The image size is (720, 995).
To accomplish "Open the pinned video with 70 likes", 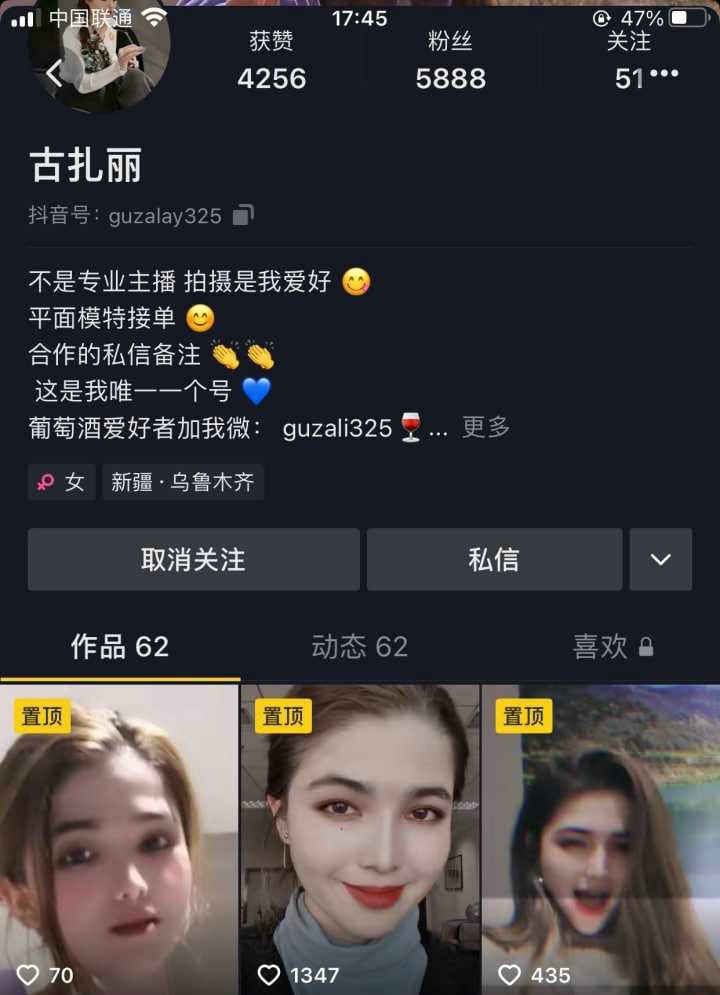I will coord(119,840).
